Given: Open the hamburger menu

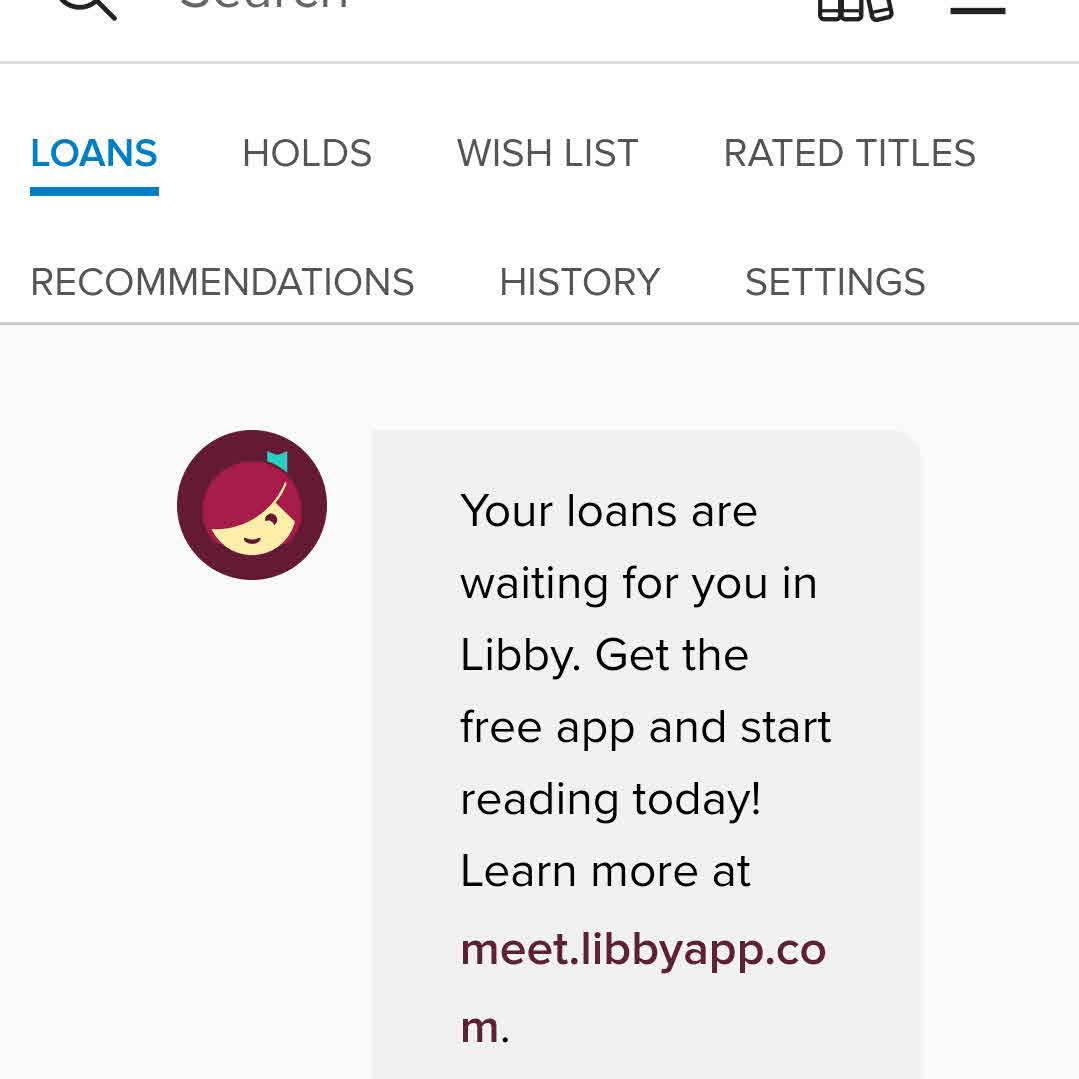Looking at the screenshot, I should (977, 9).
